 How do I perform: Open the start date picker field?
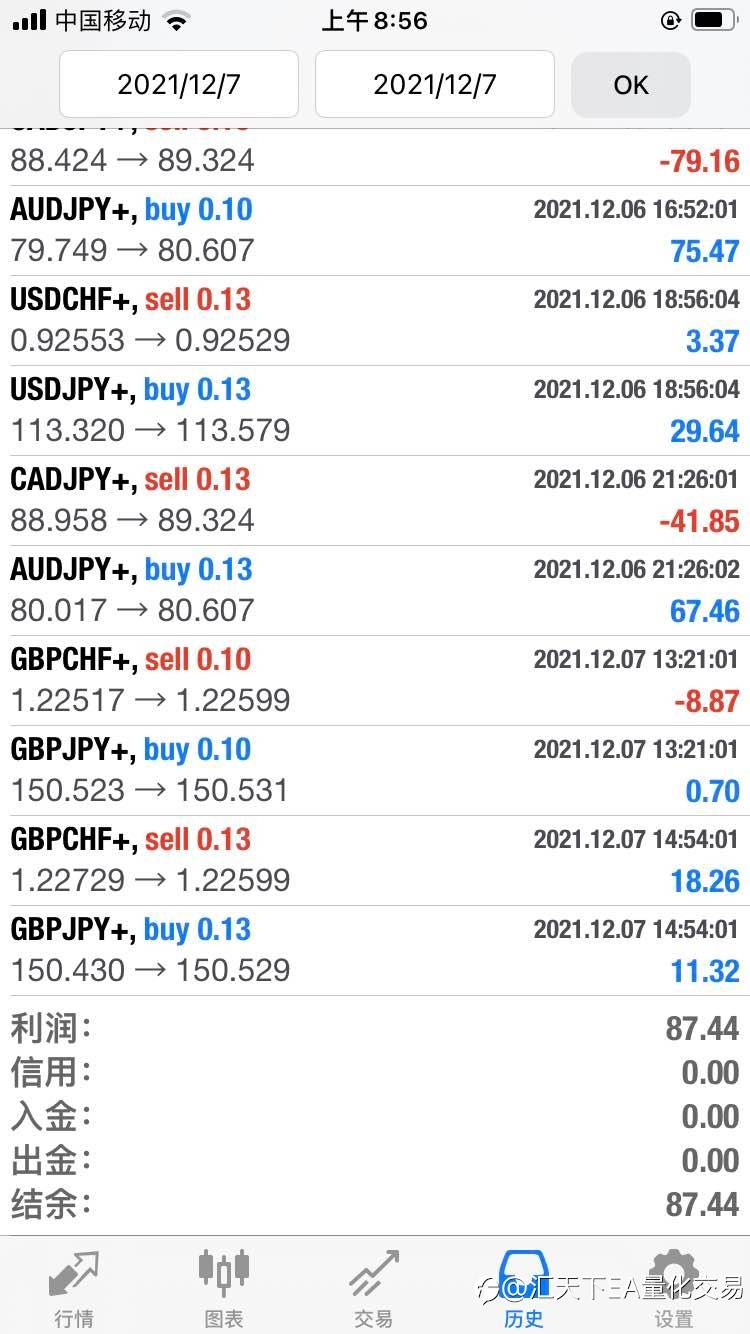pos(179,84)
